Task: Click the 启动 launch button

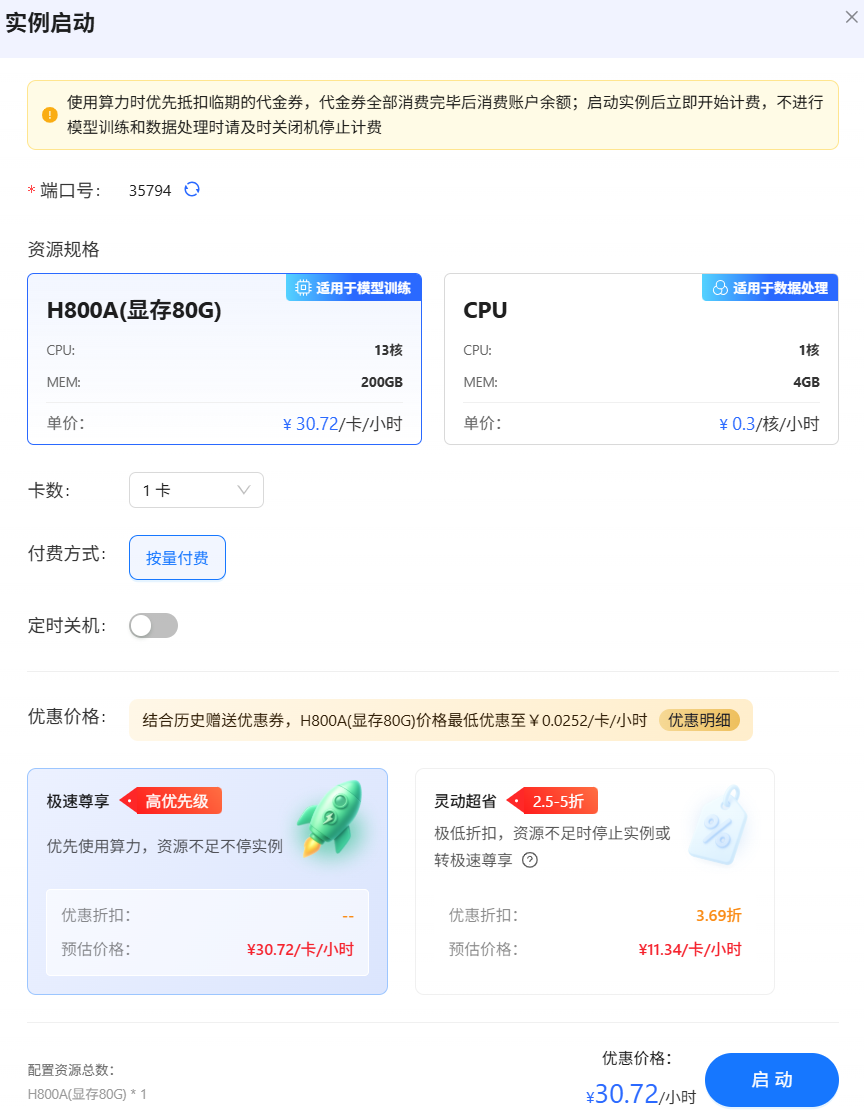Action: tap(772, 1080)
